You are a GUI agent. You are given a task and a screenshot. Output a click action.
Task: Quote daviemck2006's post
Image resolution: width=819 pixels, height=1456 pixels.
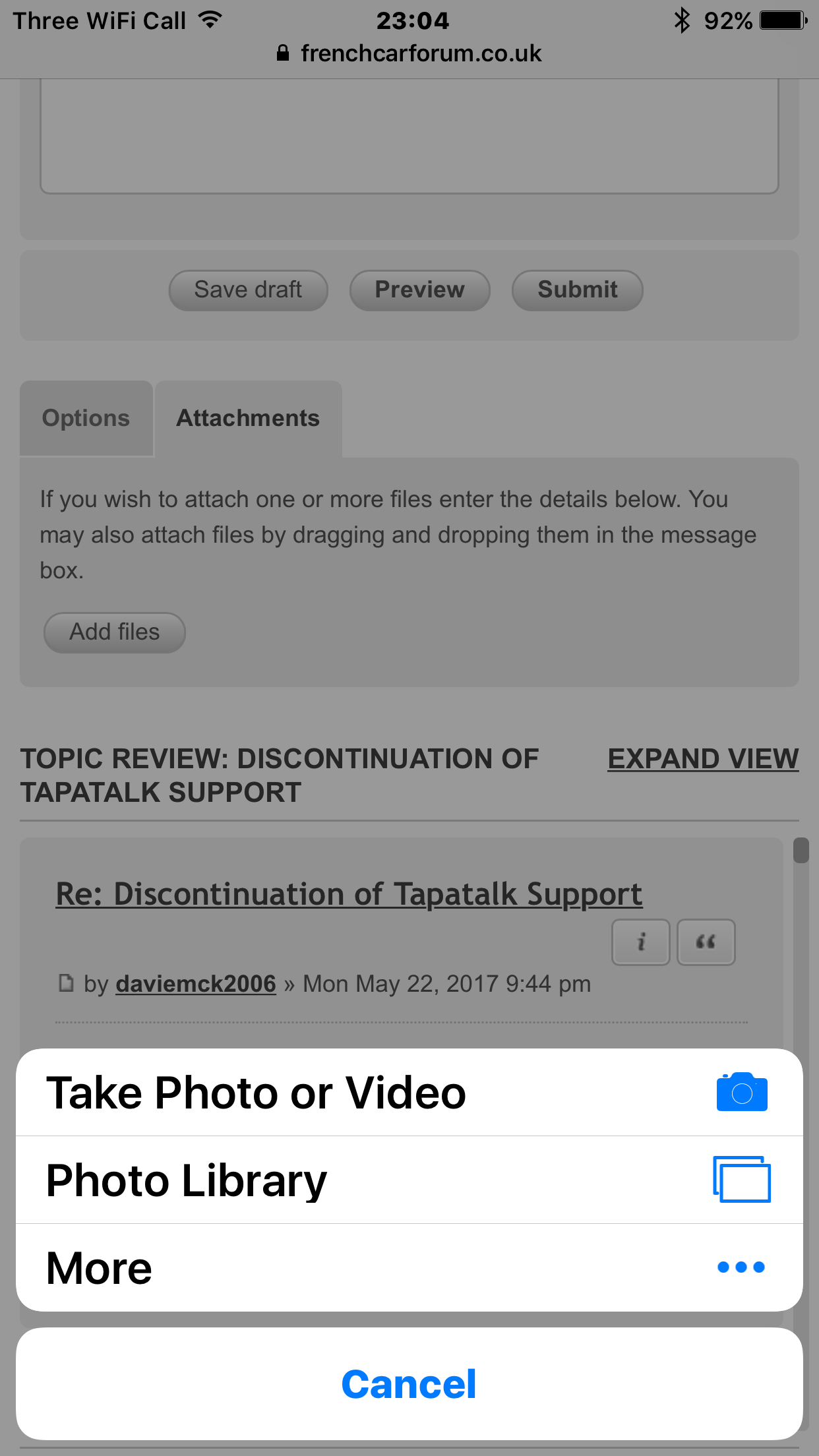[706, 942]
